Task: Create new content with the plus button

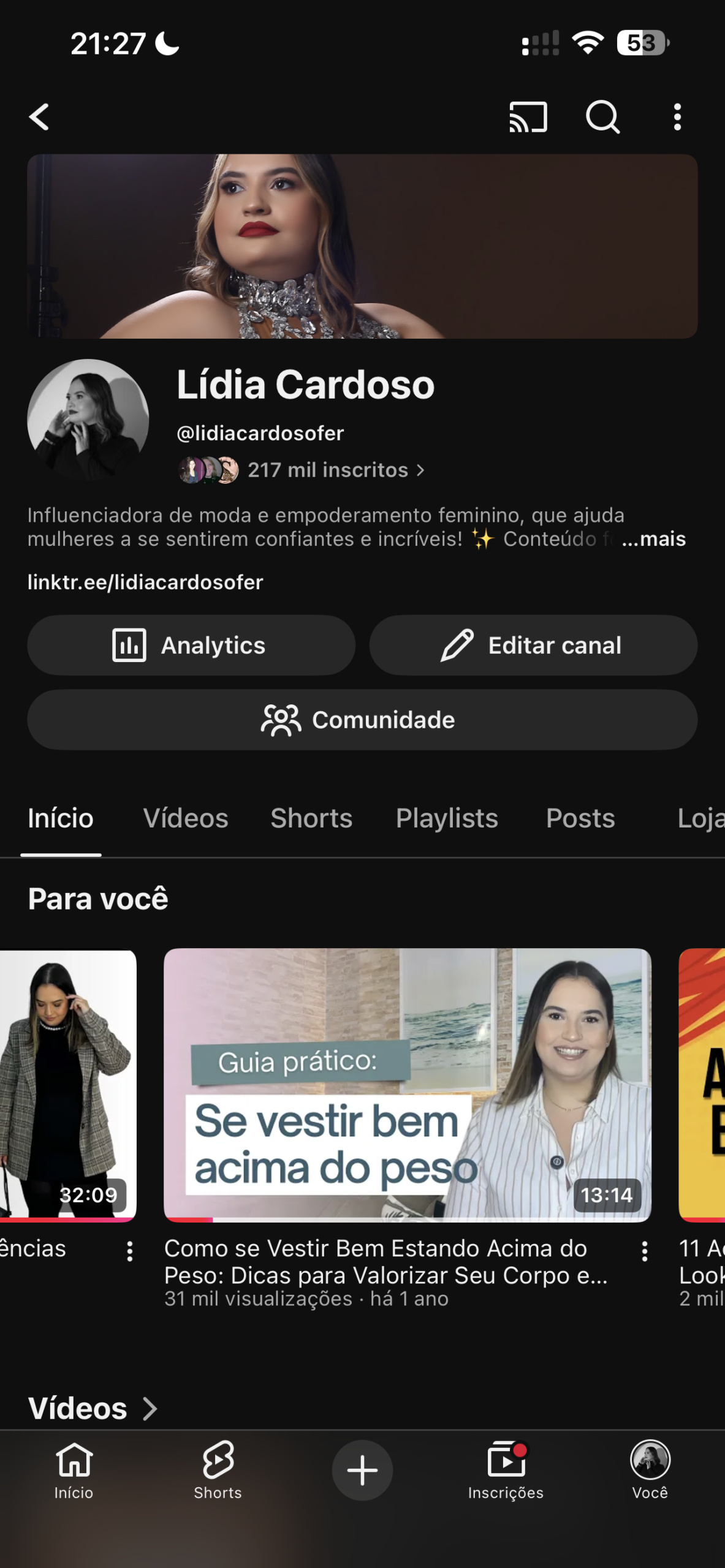Action: click(362, 1470)
